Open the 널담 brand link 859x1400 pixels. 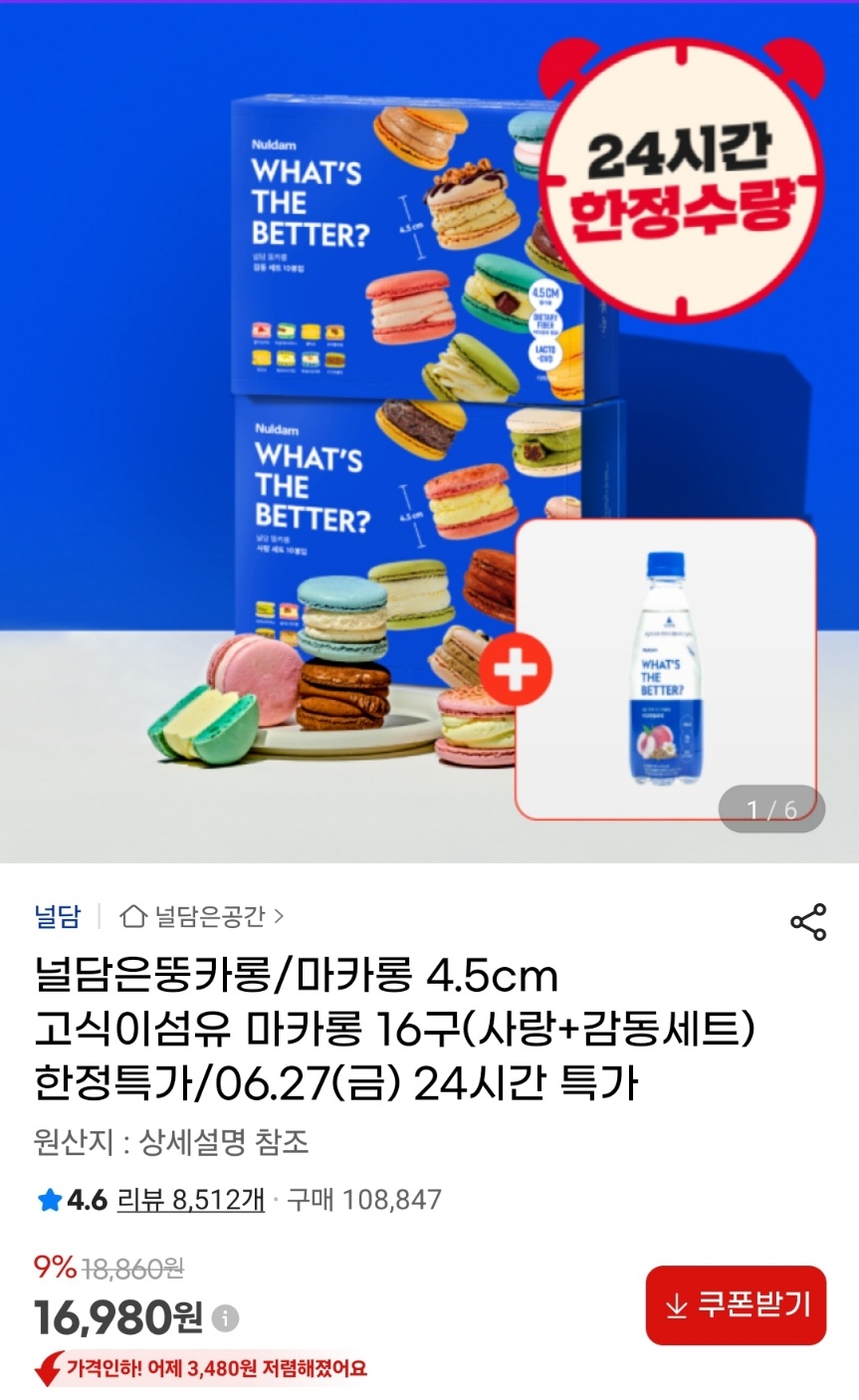point(57,916)
